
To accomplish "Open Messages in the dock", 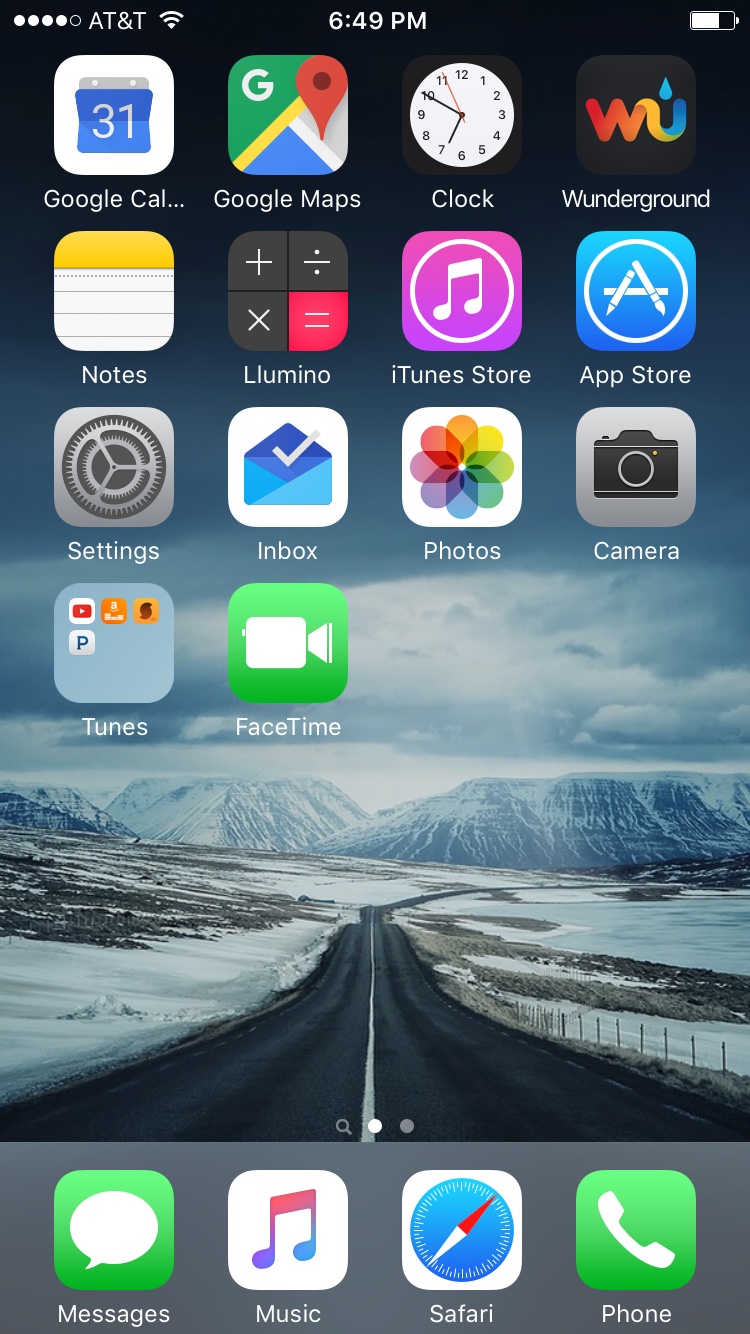I will point(114,1230).
